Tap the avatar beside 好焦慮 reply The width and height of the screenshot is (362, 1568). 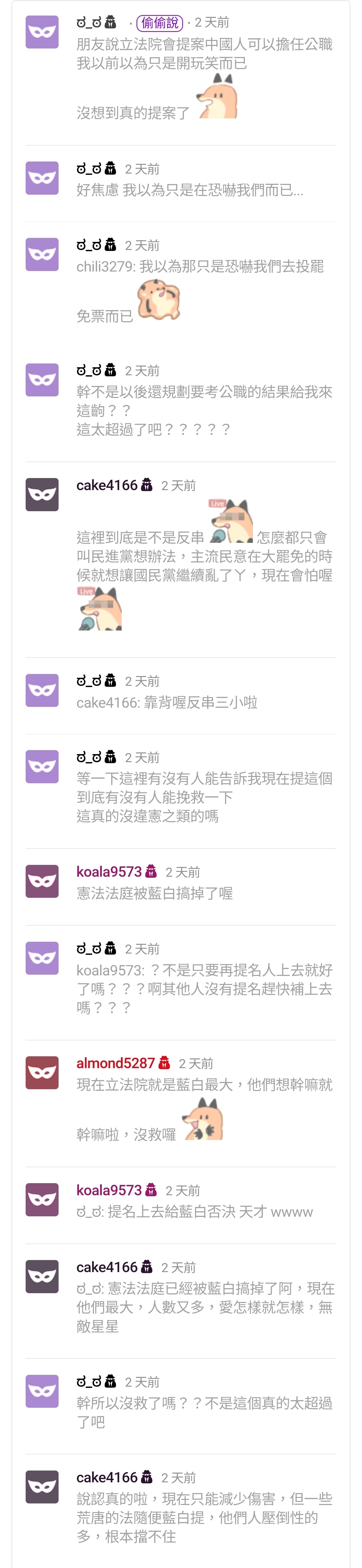42,178
